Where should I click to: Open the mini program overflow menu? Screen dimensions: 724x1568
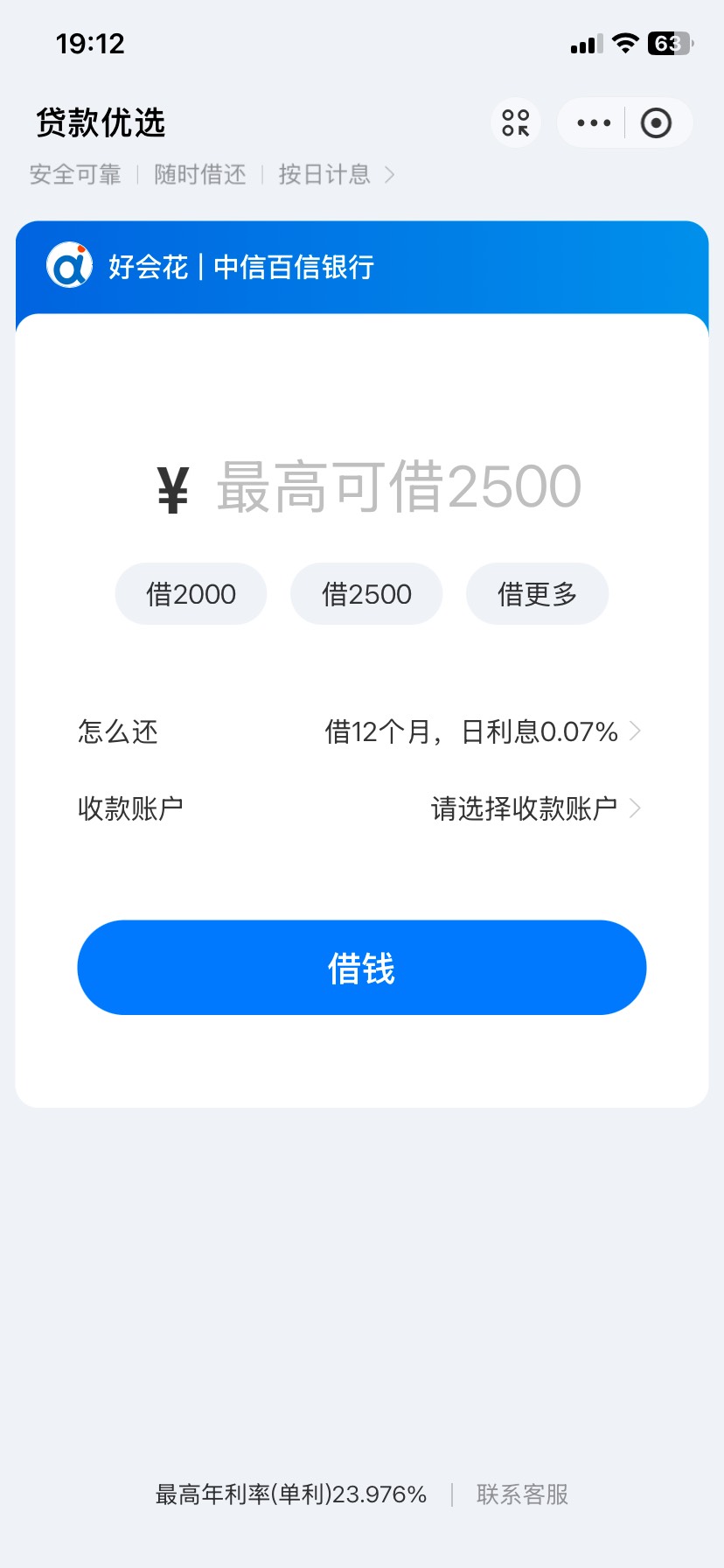594,123
